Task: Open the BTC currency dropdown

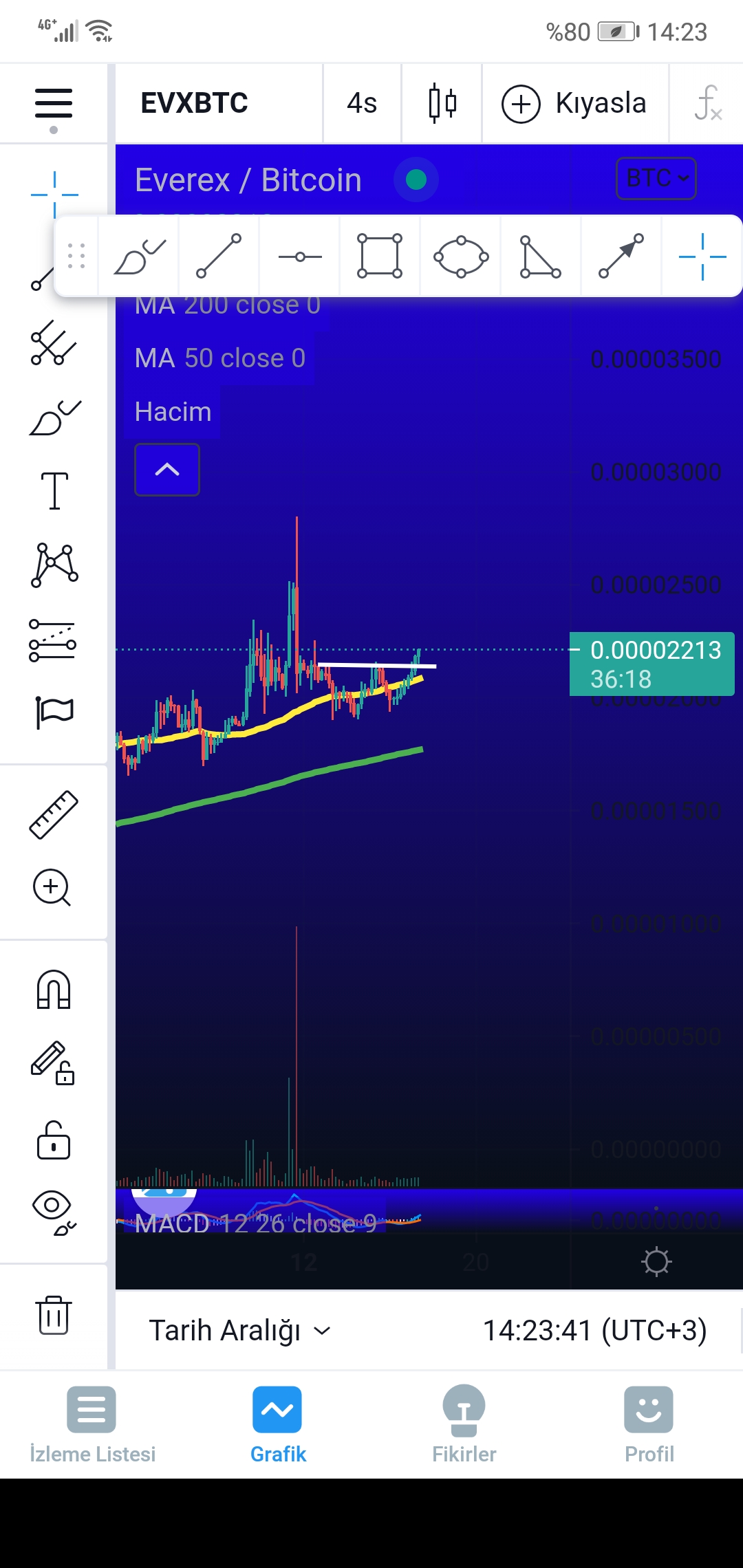Action: coord(656,179)
